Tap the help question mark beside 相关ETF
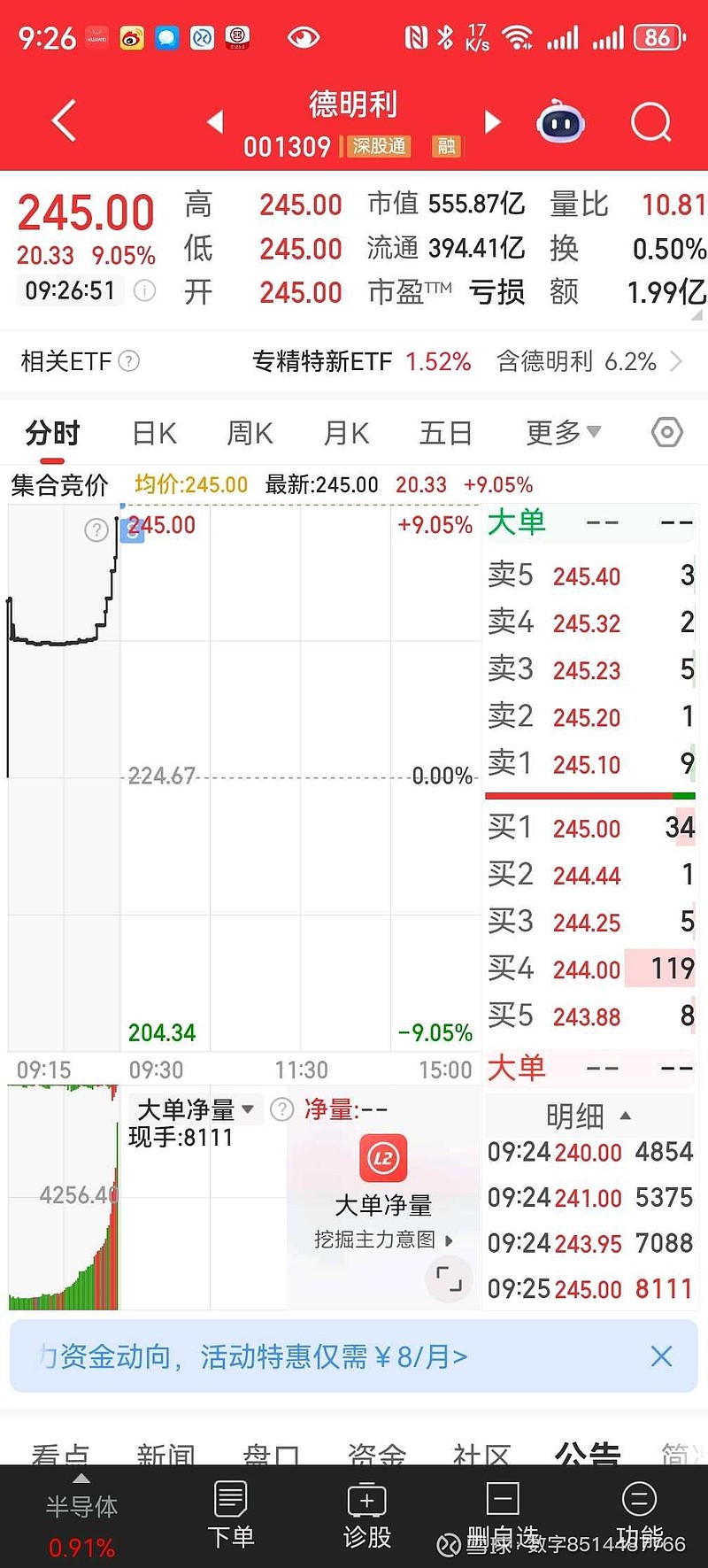 click(129, 361)
